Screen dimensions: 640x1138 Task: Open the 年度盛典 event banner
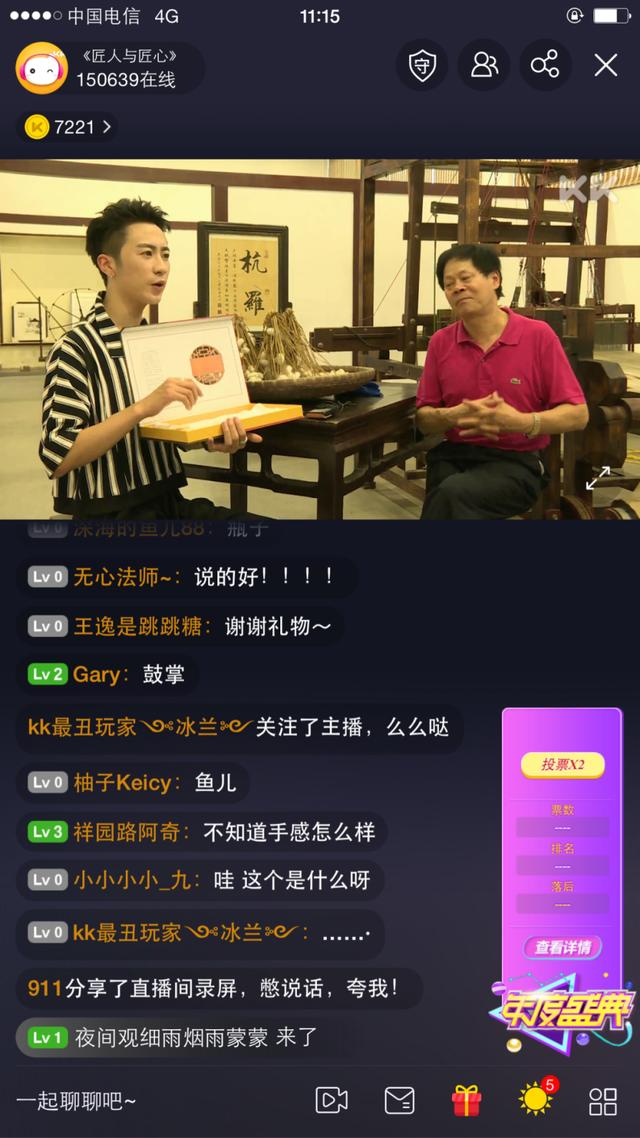[x=562, y=1011]
